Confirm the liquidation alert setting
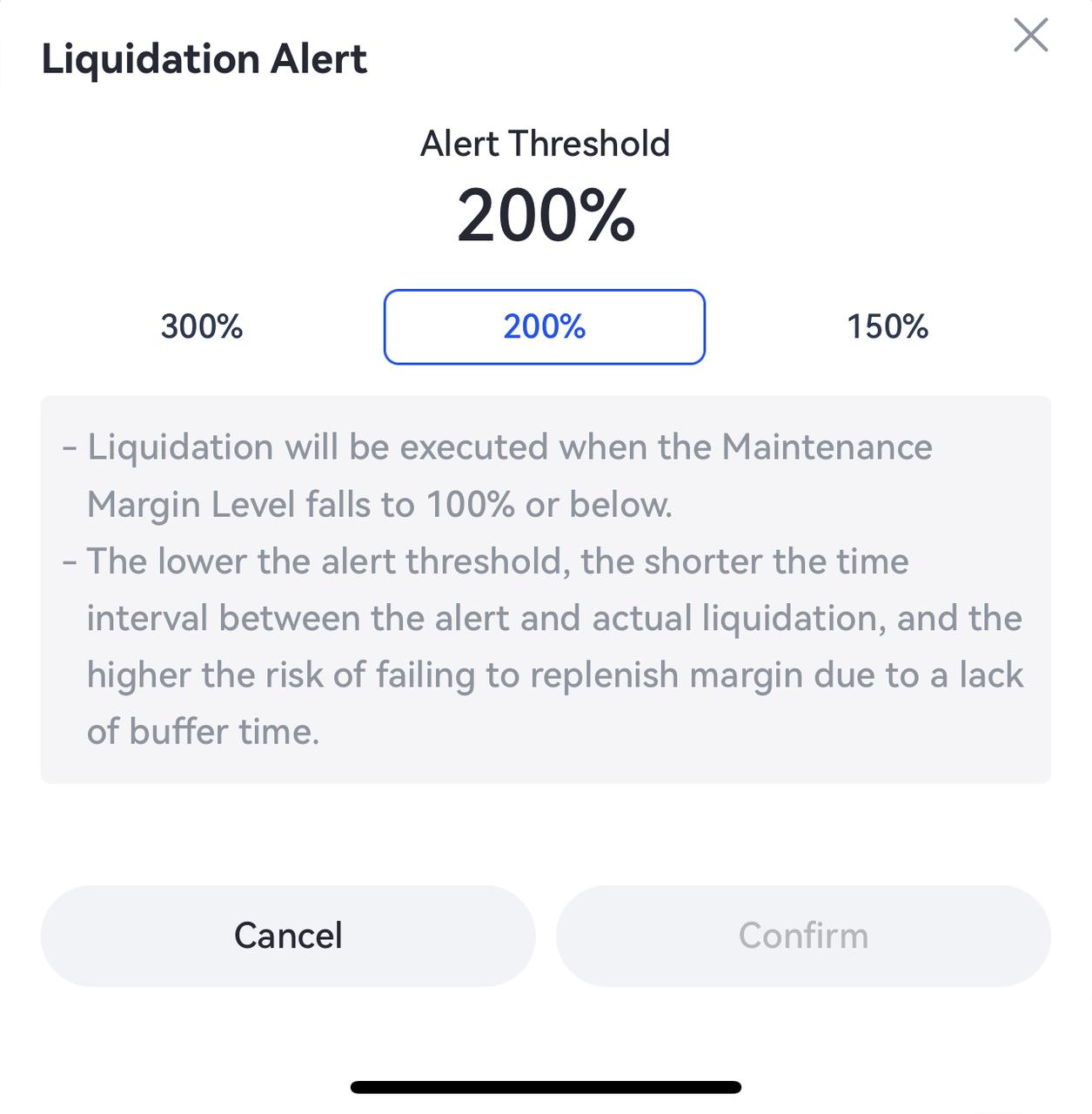Image resolution: width=1092 pixels, height=1114 pixels. pos(803,936)
